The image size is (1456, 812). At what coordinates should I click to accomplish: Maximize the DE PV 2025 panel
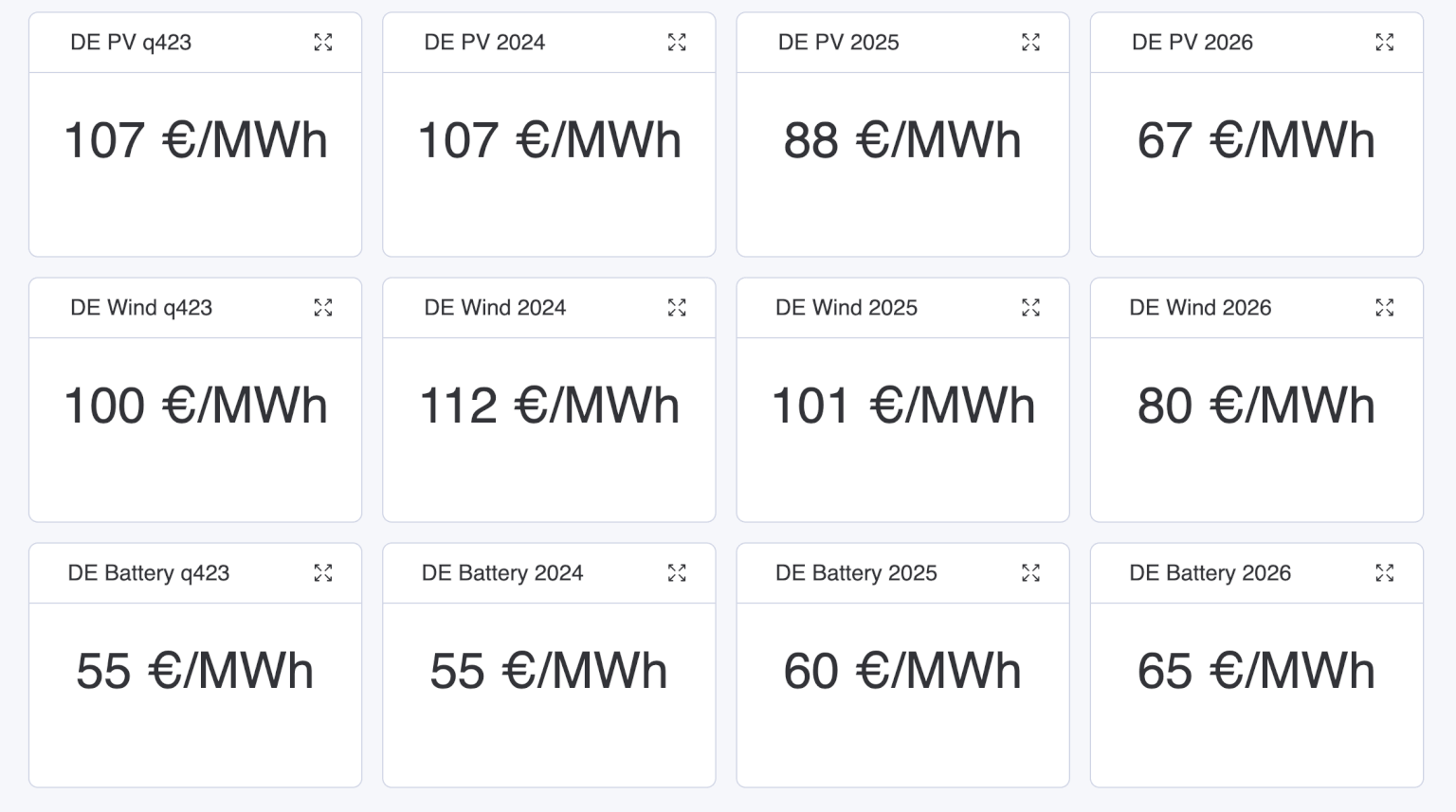(x=1030, y=43)
